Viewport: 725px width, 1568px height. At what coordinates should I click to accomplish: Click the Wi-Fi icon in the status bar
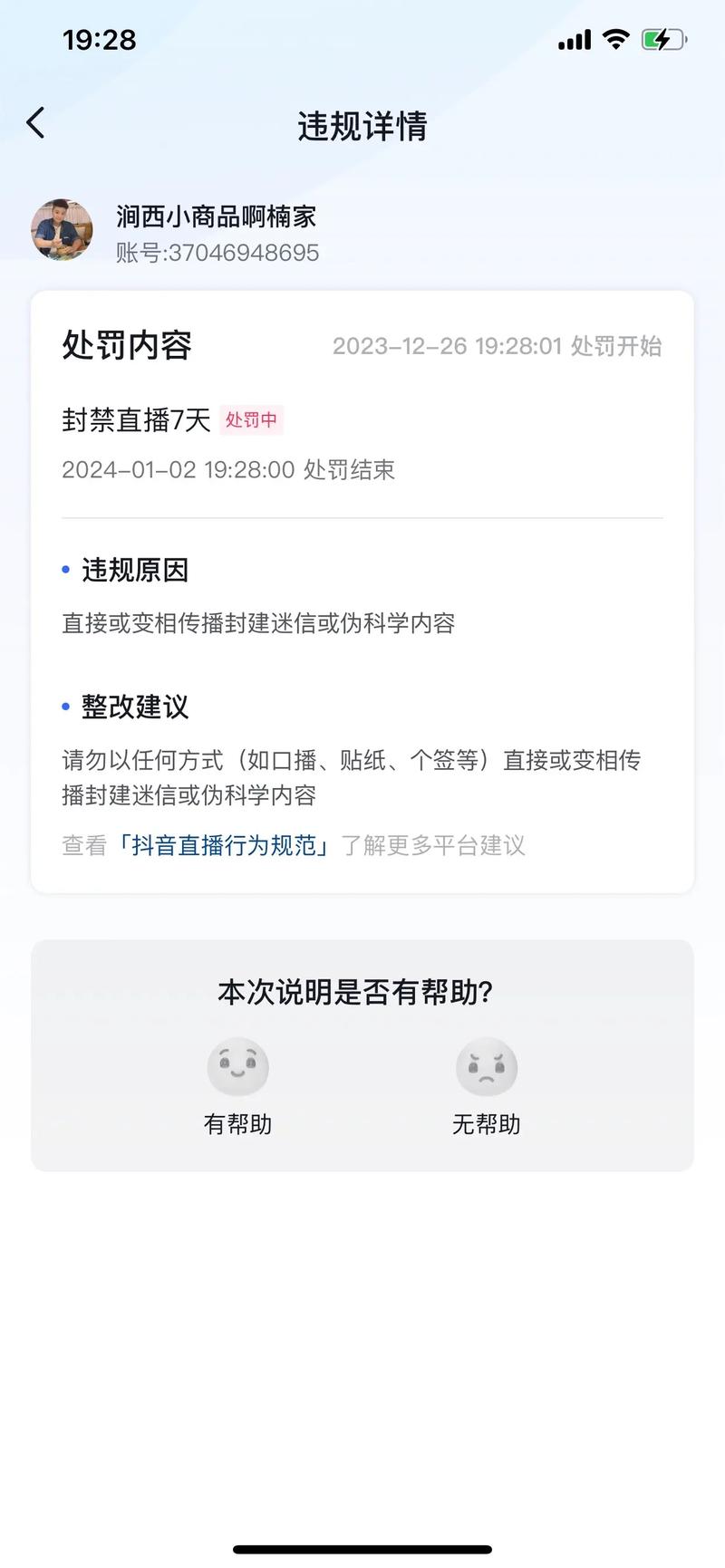(615, 40)
